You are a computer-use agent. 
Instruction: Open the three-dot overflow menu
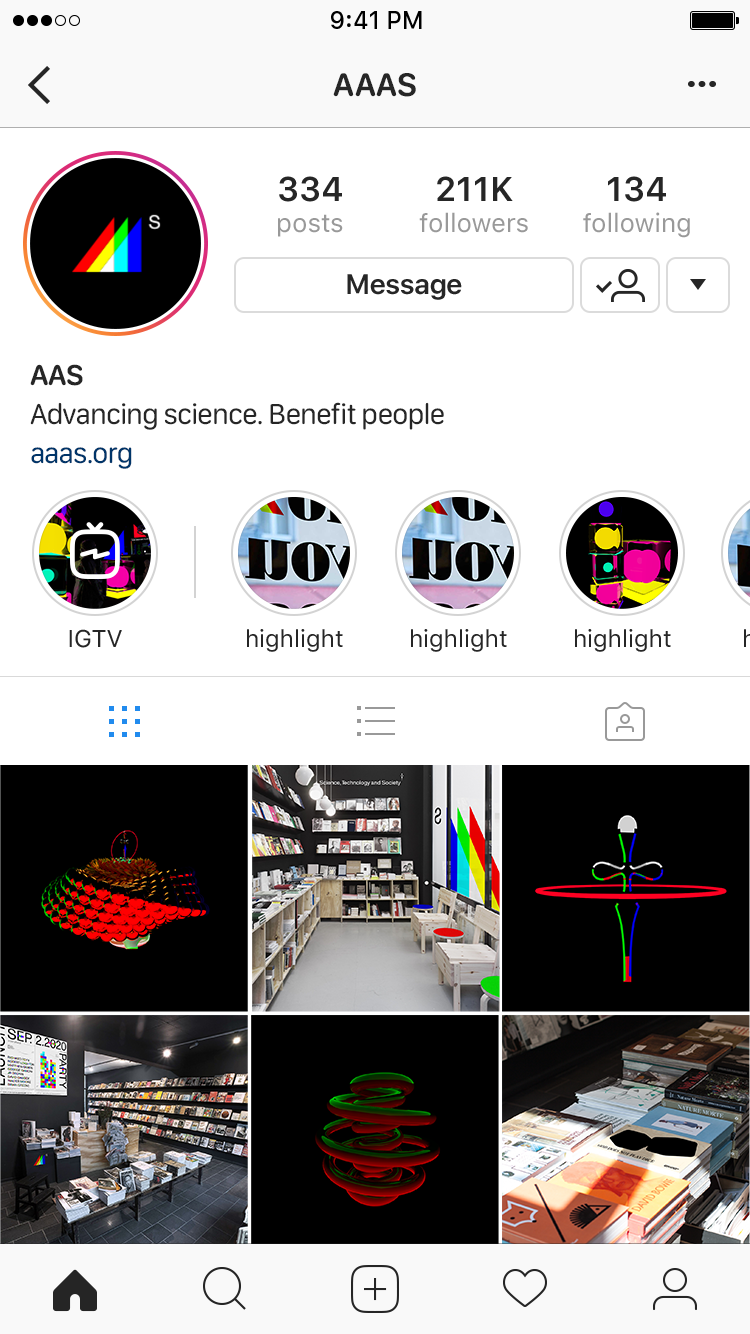coord(702,85)
